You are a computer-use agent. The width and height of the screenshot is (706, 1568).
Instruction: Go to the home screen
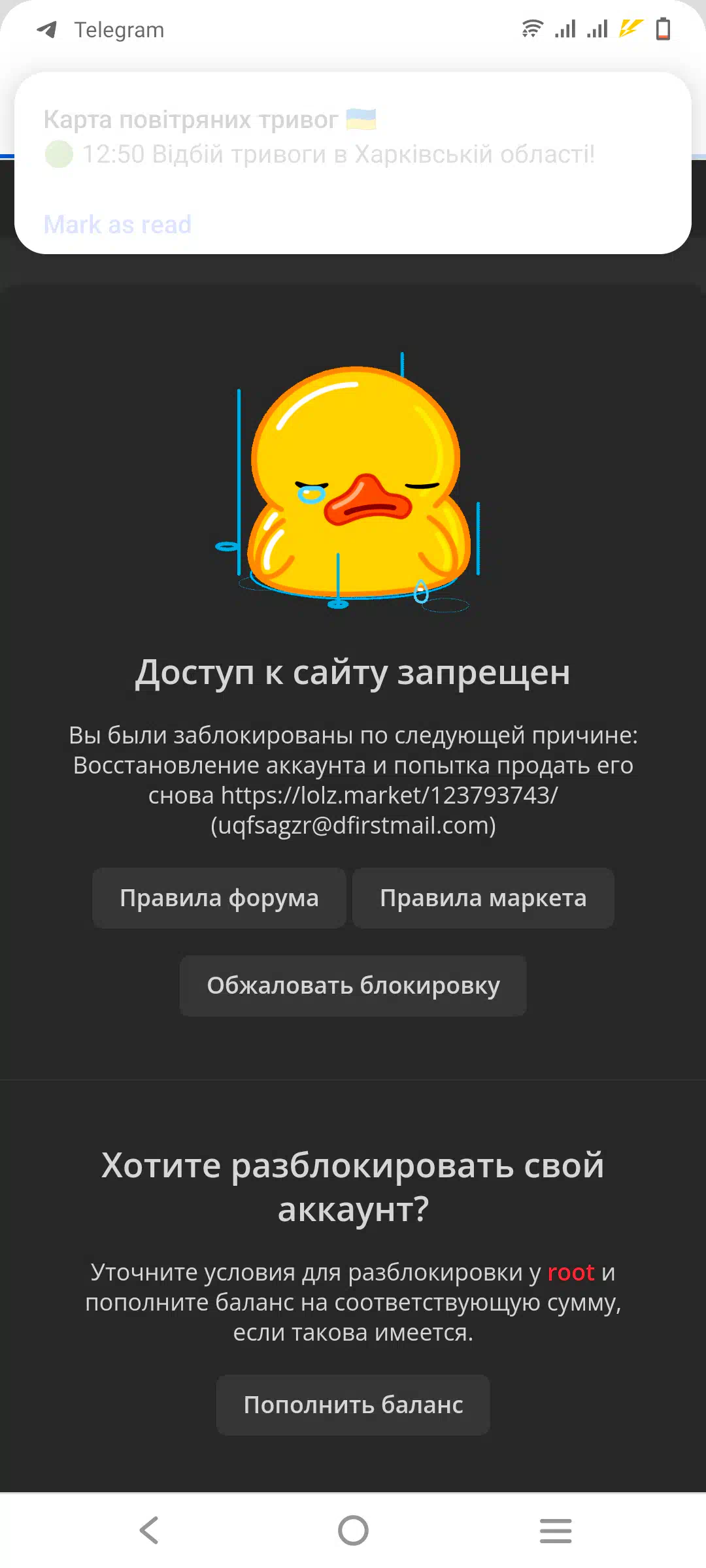point(353,1530)
